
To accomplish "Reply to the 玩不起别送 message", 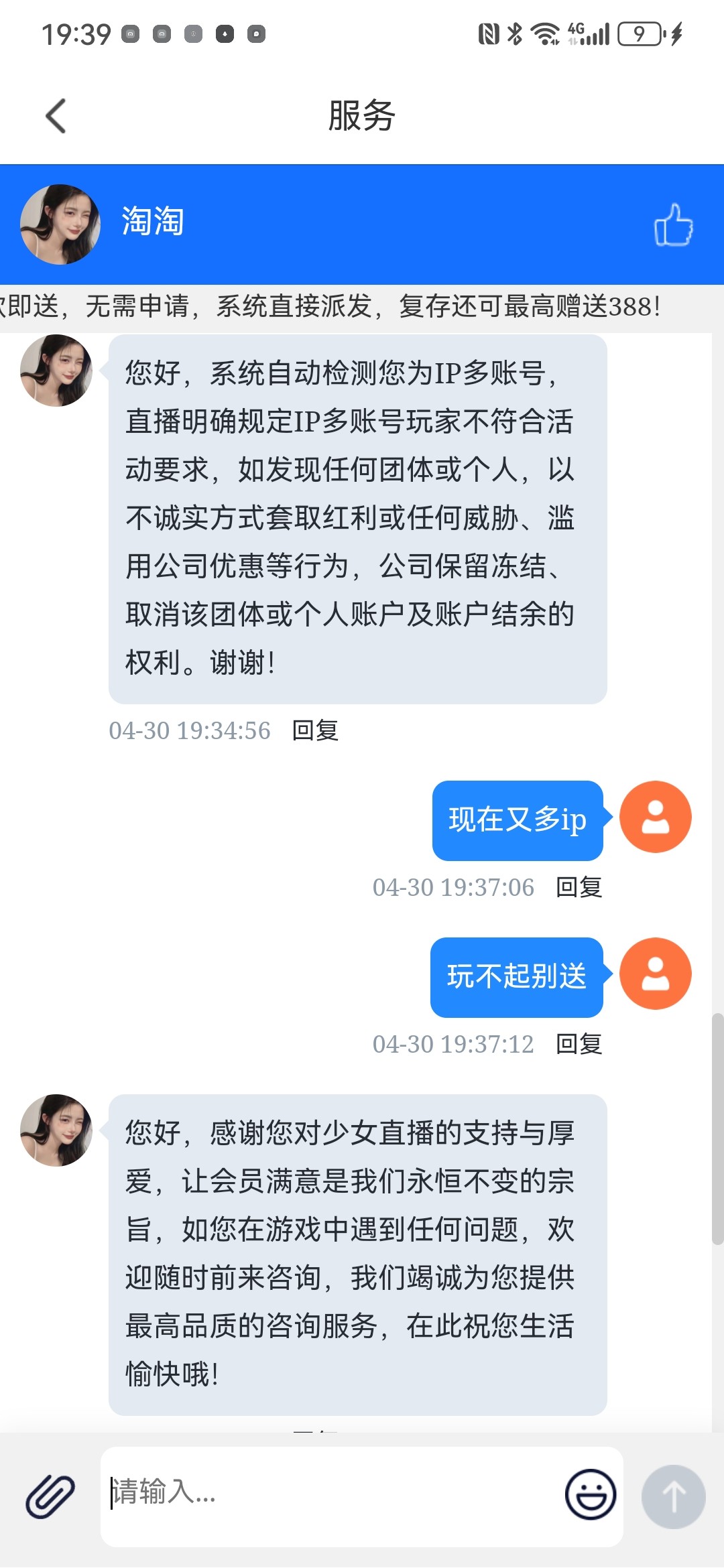I will [x=579, y=1044].
